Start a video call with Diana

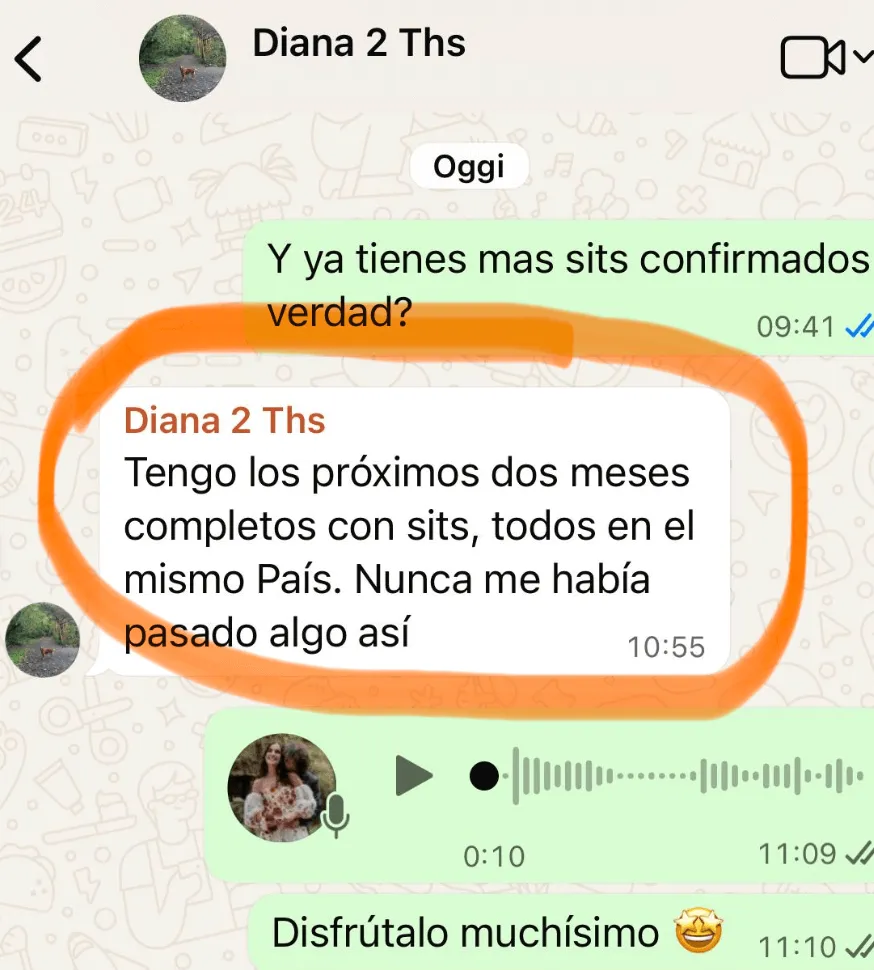pyautogui.click(x=812, y=58)
